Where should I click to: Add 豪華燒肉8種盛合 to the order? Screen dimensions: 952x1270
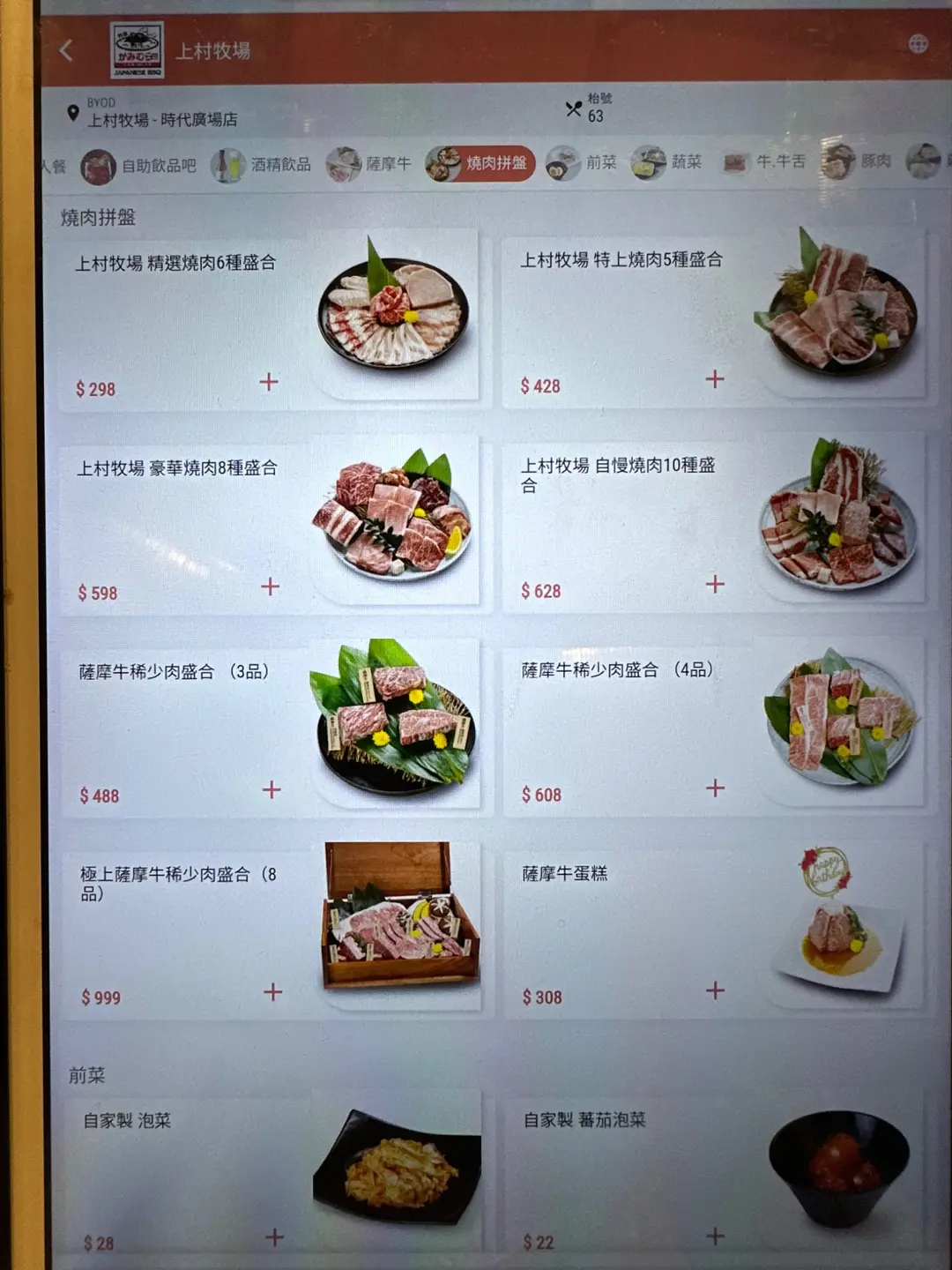coord(270,586)
